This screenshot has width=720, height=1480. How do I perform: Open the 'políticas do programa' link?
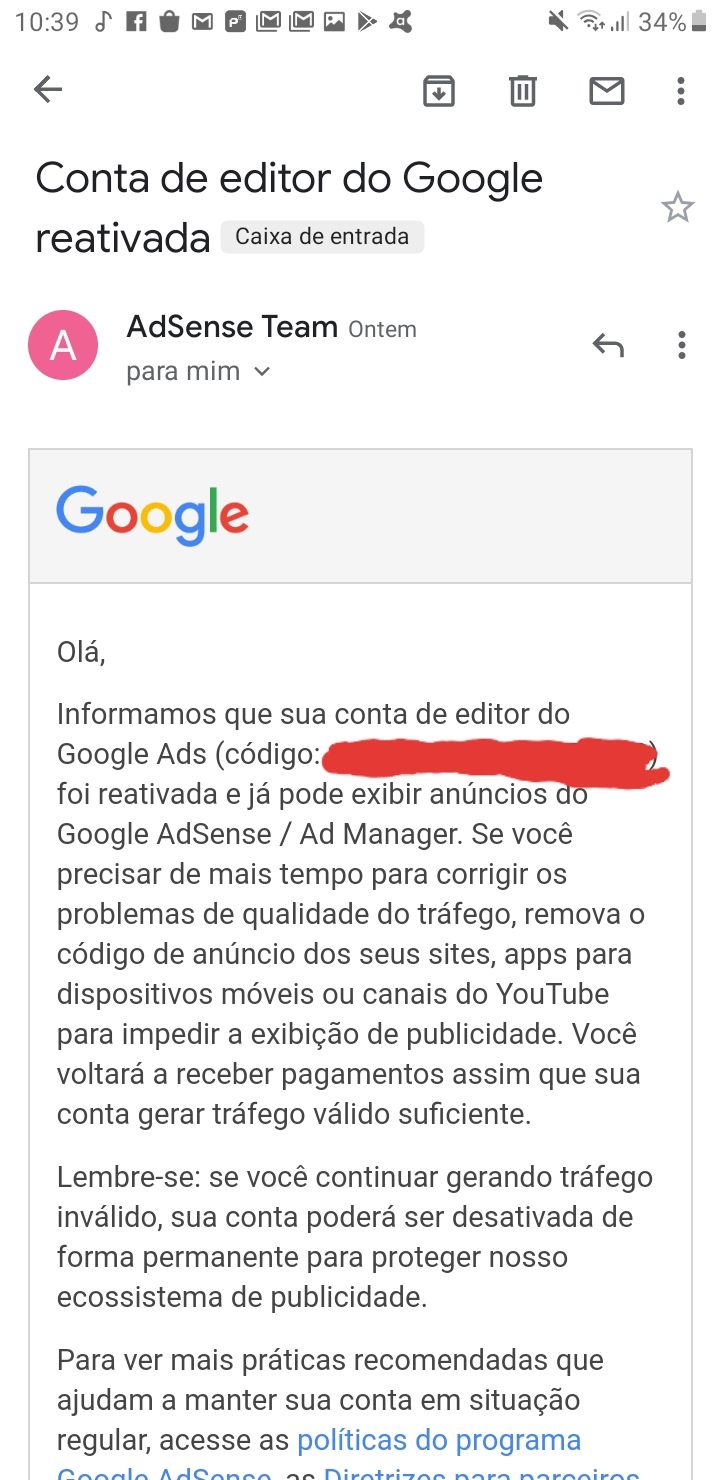(x=439, y=1440)
